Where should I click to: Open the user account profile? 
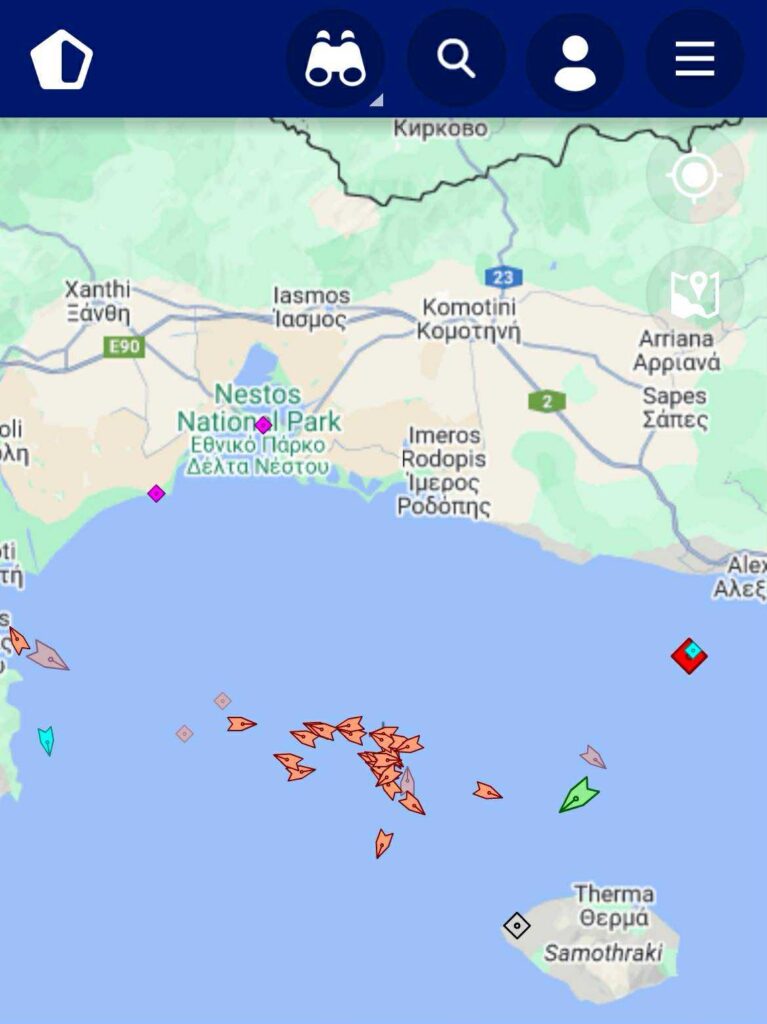point(575,60)
